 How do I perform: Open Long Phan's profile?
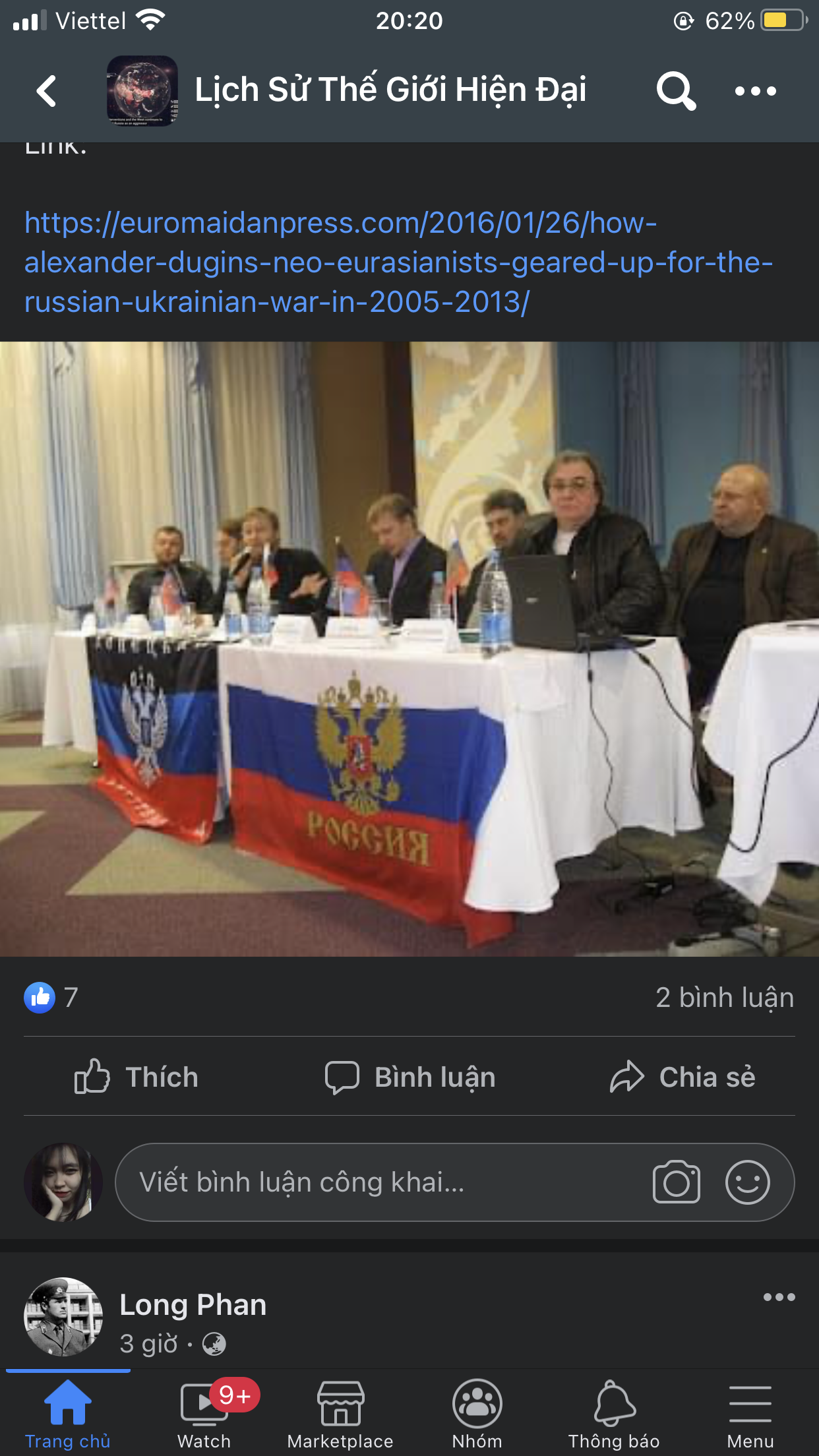193,1305
